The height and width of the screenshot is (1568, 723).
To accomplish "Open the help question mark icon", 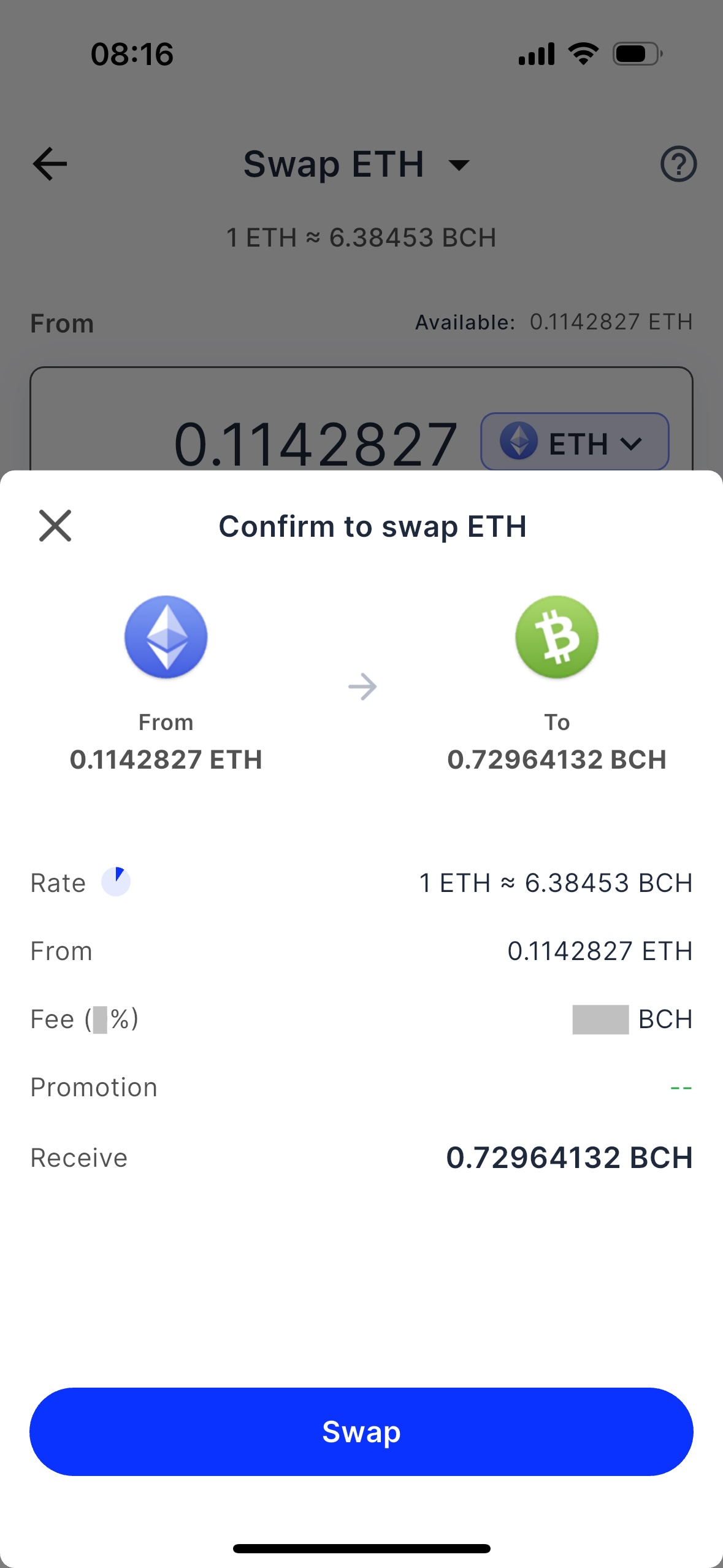I will click(x=678, y=164).
